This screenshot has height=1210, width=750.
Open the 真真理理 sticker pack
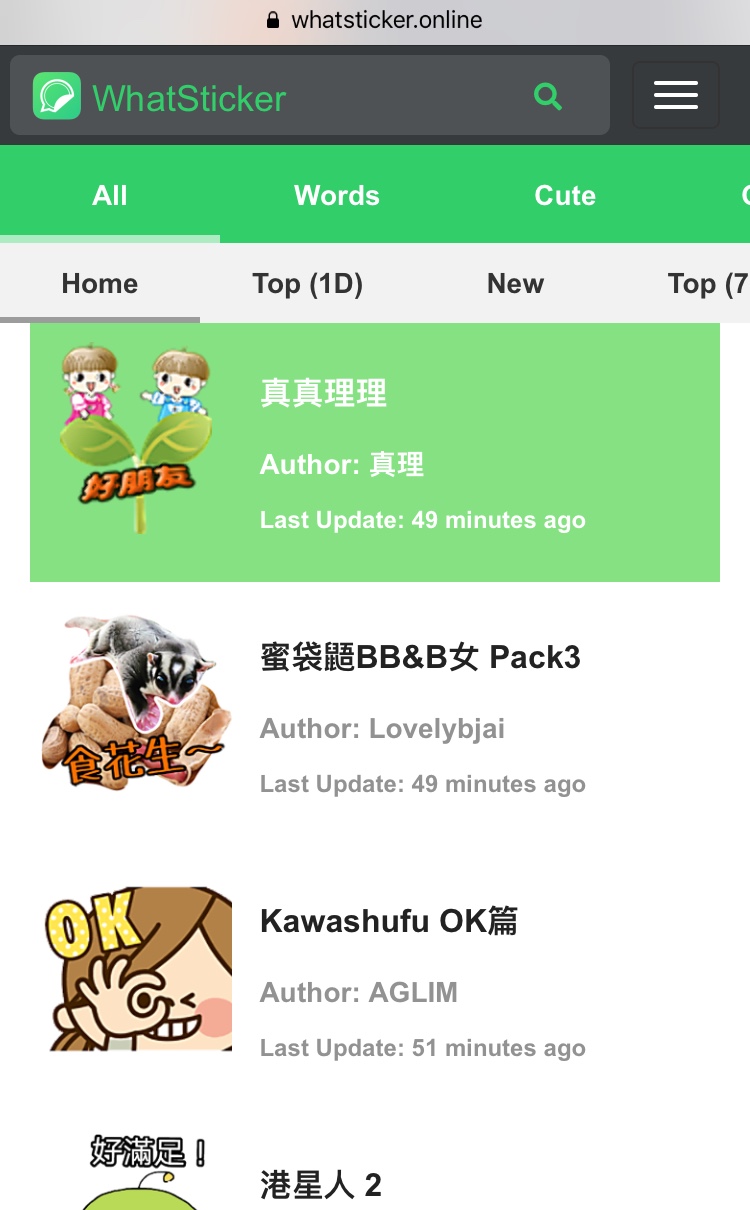[374, 452]
